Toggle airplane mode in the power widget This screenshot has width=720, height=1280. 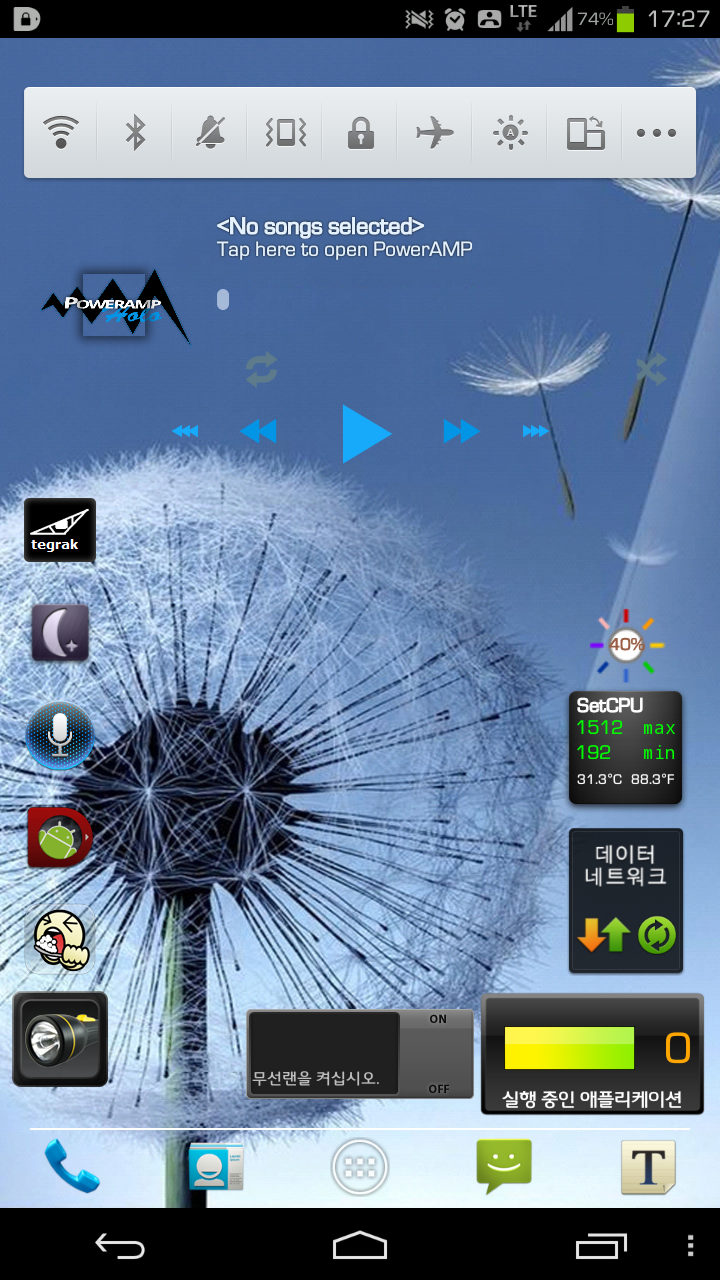pyautogui.click(x=435, y=132)
